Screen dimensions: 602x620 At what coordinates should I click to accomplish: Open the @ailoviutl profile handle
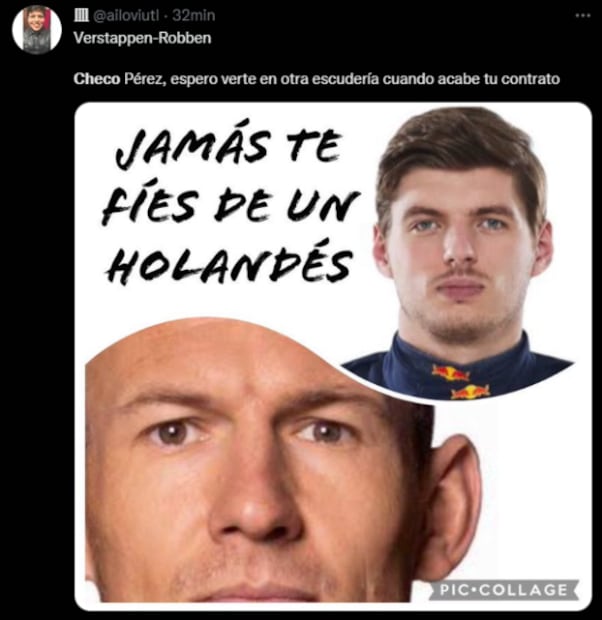(x=130, y=16)
